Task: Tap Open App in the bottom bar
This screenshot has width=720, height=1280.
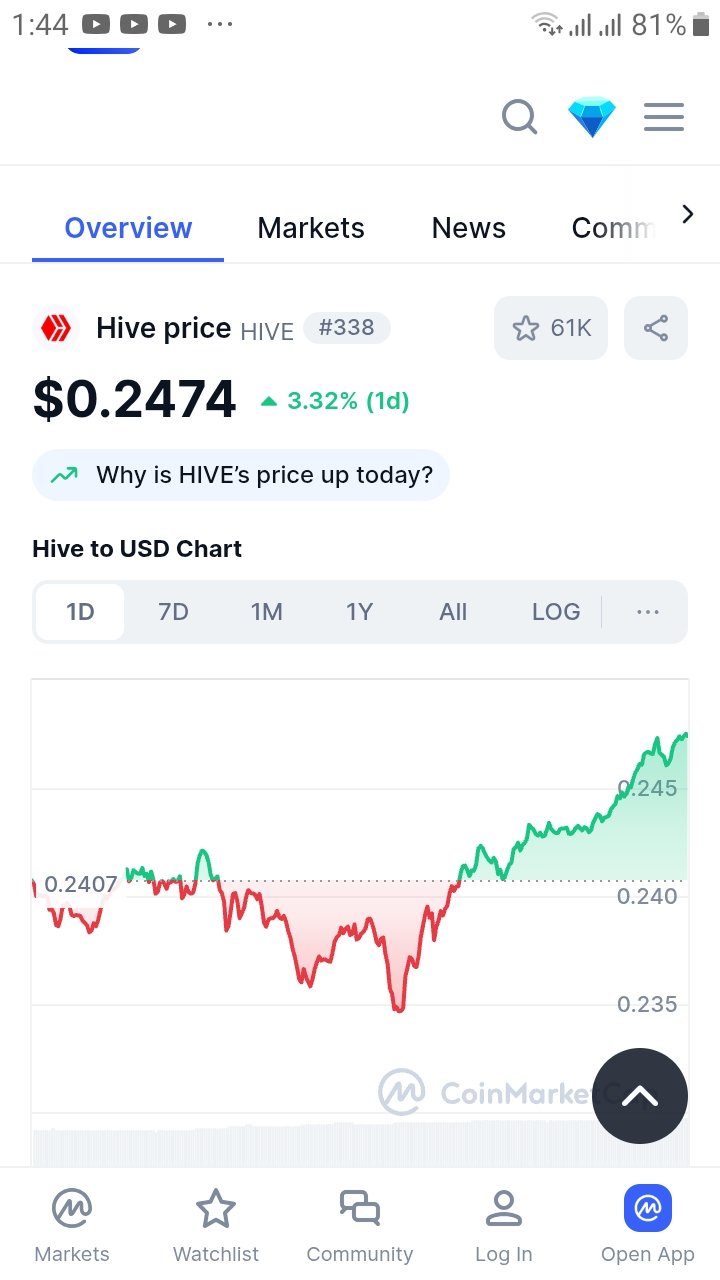Action: click(x=648, y=1226)
